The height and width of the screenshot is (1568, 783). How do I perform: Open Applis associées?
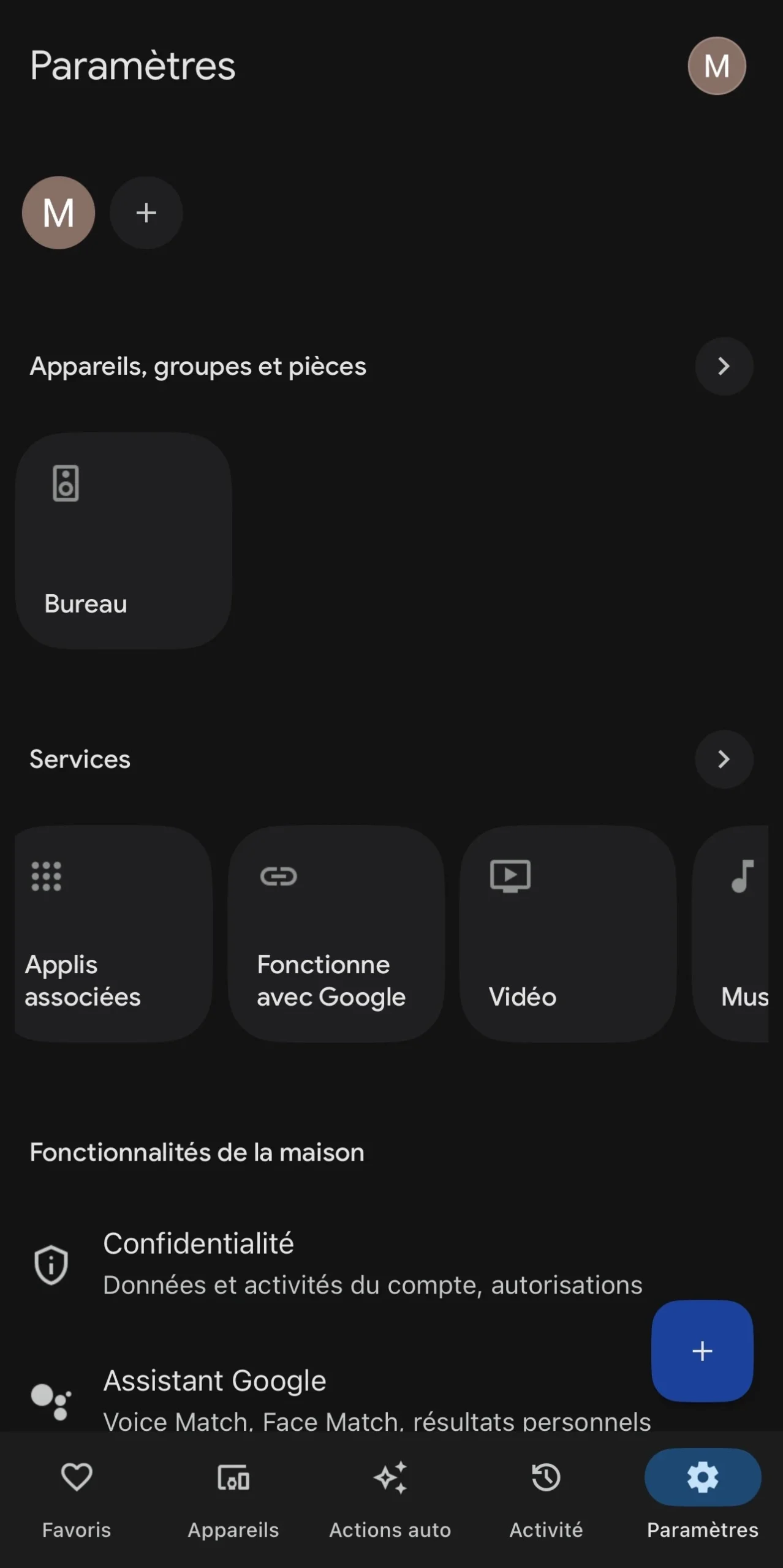click(x=113, y=933)
